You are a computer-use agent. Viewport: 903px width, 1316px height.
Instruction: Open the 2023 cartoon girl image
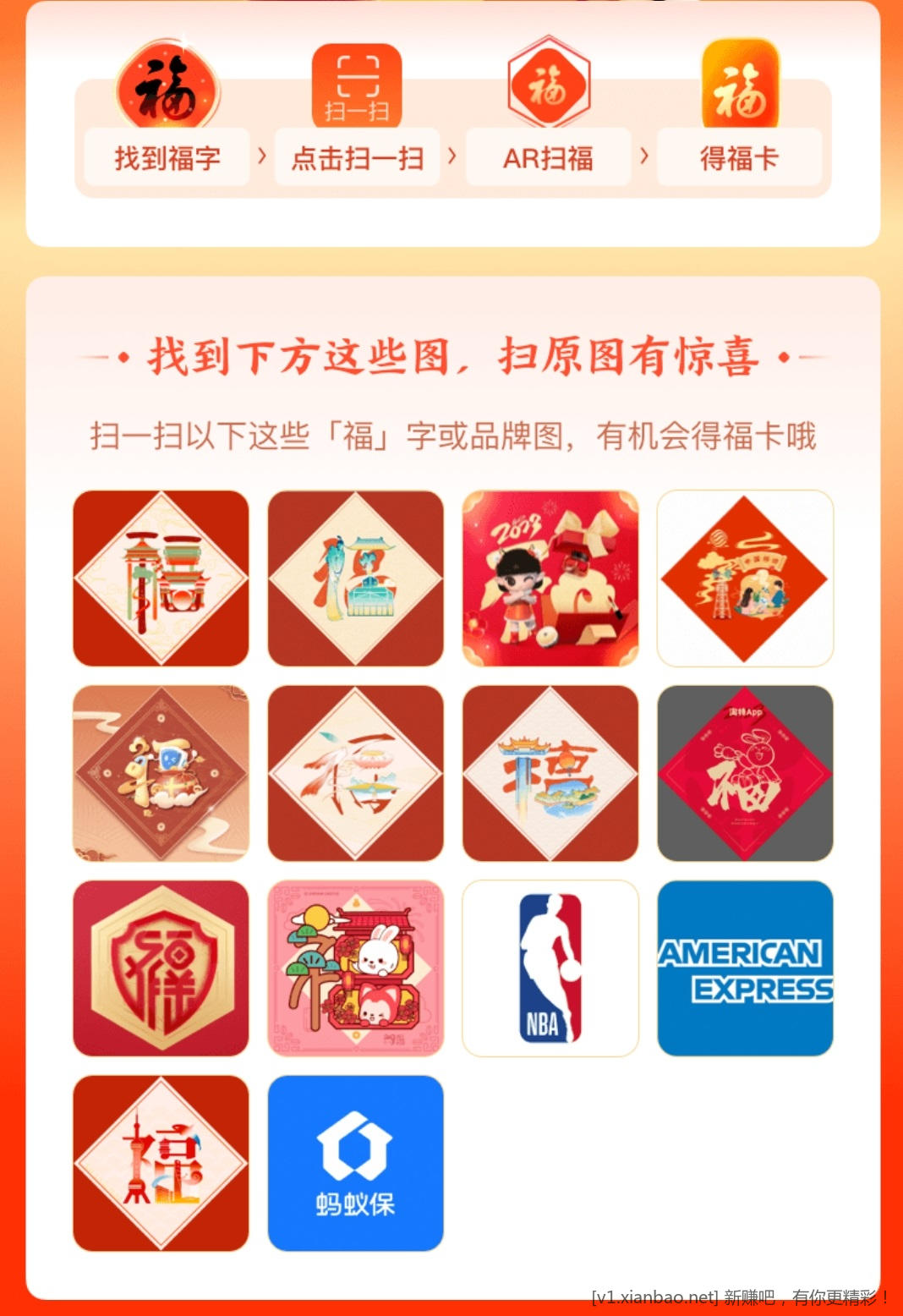(550, 578)
